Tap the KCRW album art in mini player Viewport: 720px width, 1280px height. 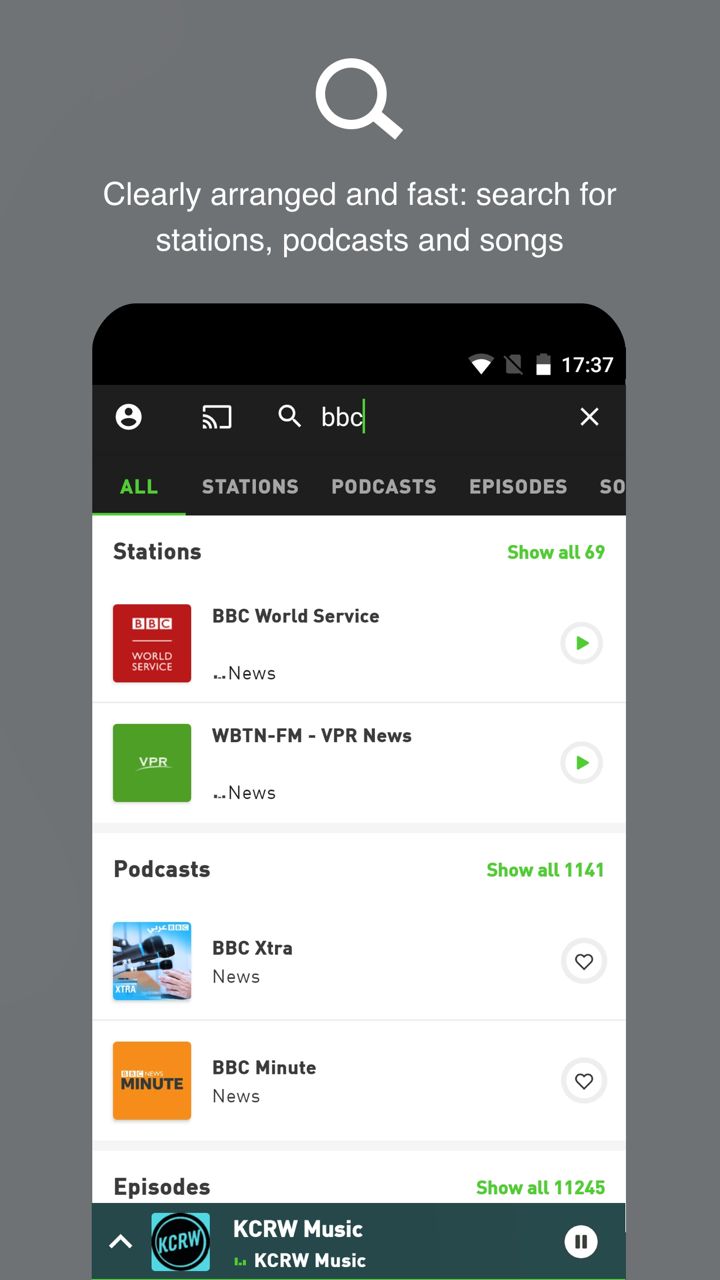(180, 1241)
